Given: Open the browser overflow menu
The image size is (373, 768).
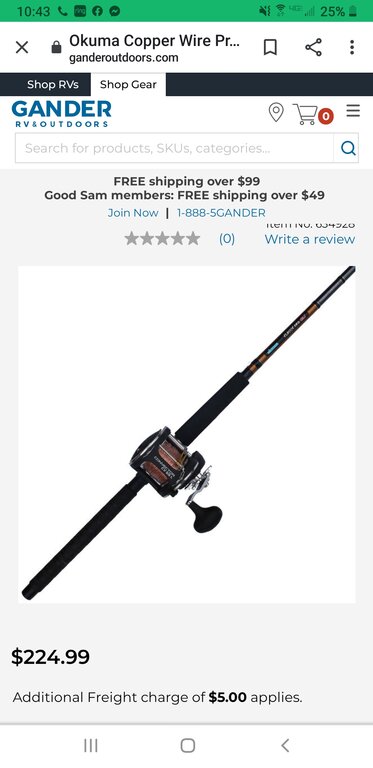Looking at the screenshot, I should tap(352, 48).
